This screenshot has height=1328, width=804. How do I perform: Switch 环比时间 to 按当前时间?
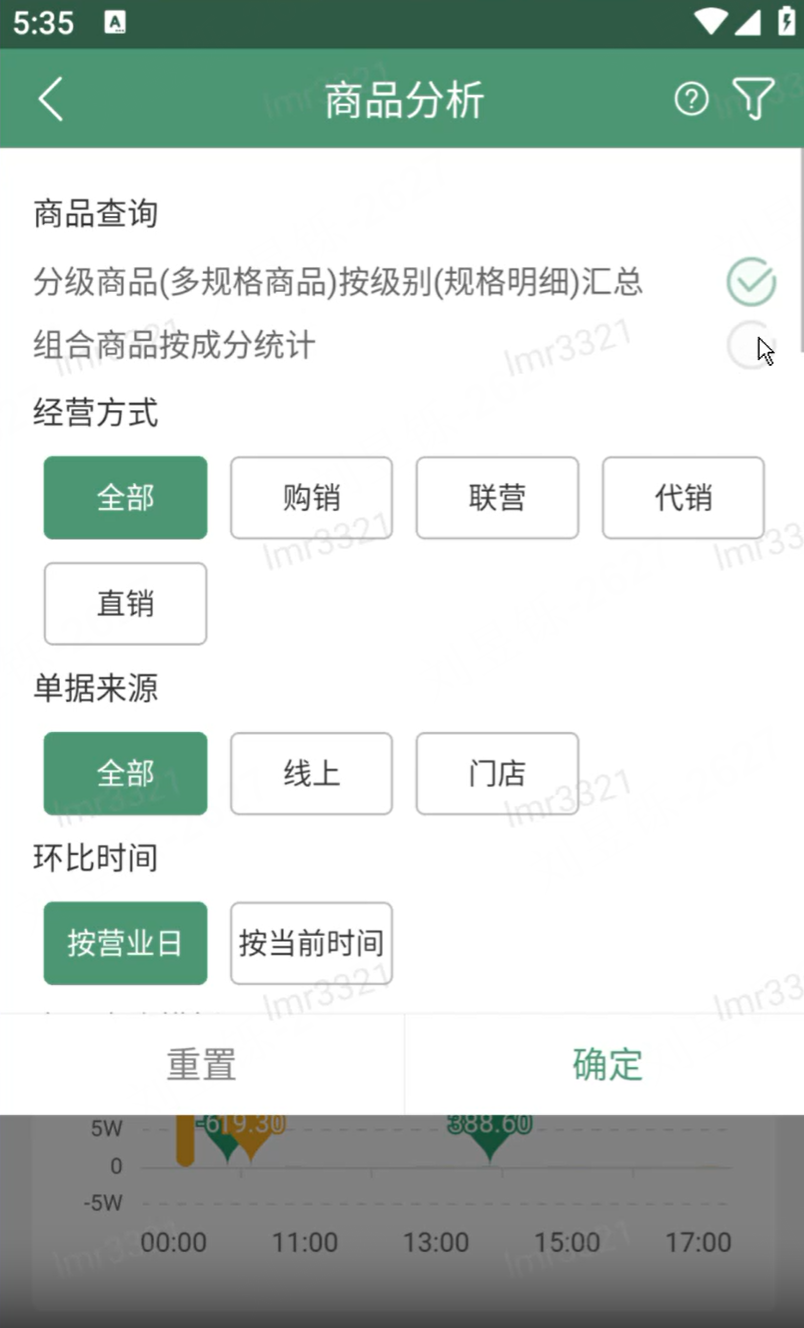tap(311, 943)
